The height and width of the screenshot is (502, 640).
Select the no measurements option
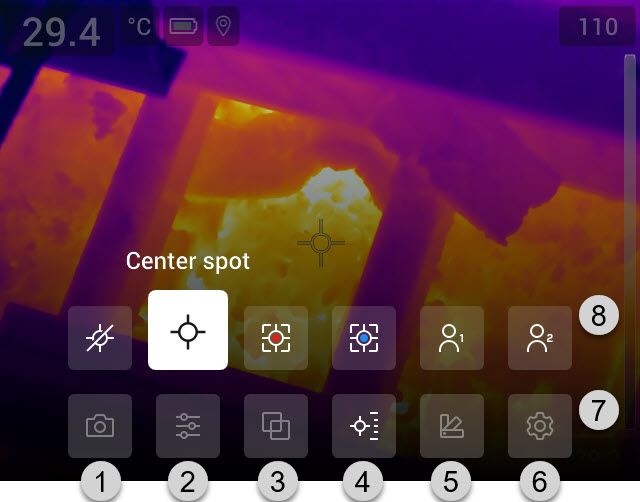pyautogui.click(x=100, y=337)
